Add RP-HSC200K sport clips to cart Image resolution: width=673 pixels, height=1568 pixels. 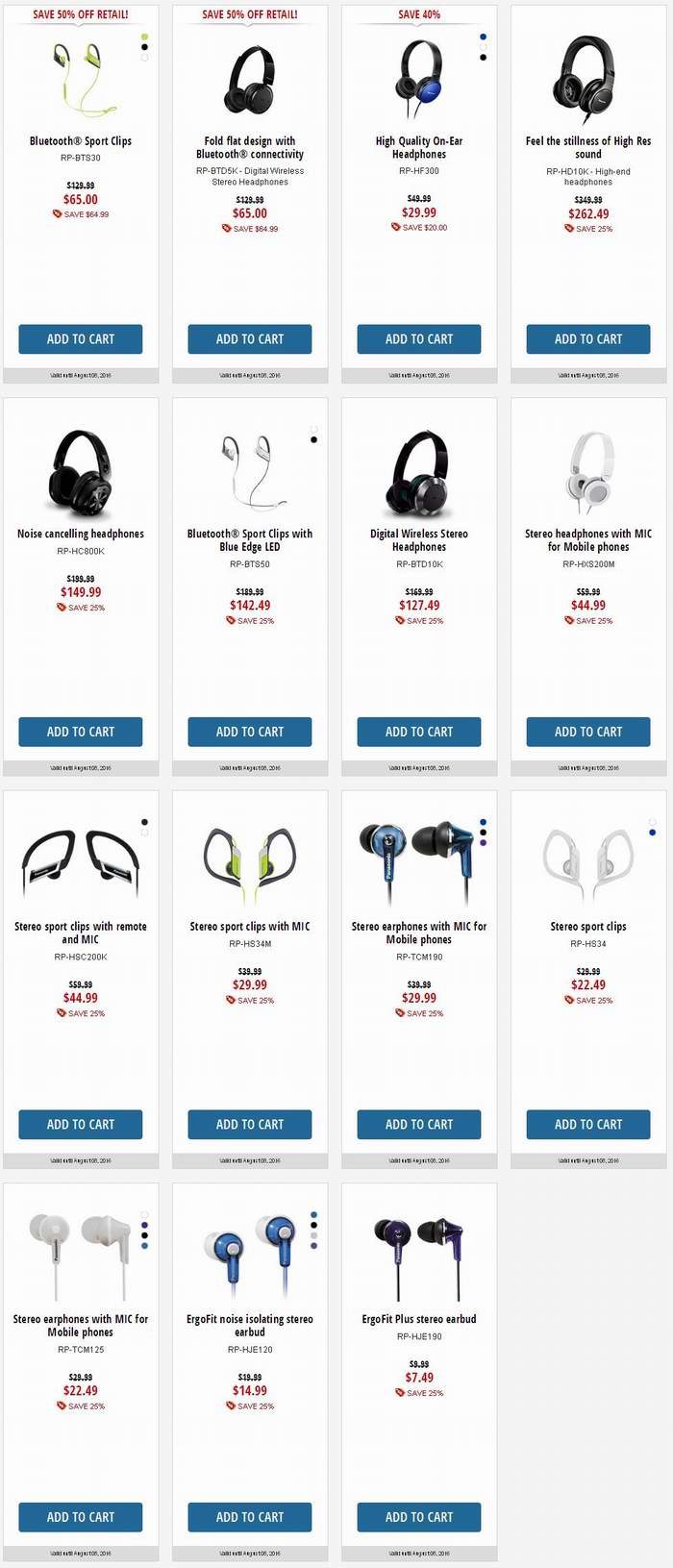click(x=81, y=1124)
